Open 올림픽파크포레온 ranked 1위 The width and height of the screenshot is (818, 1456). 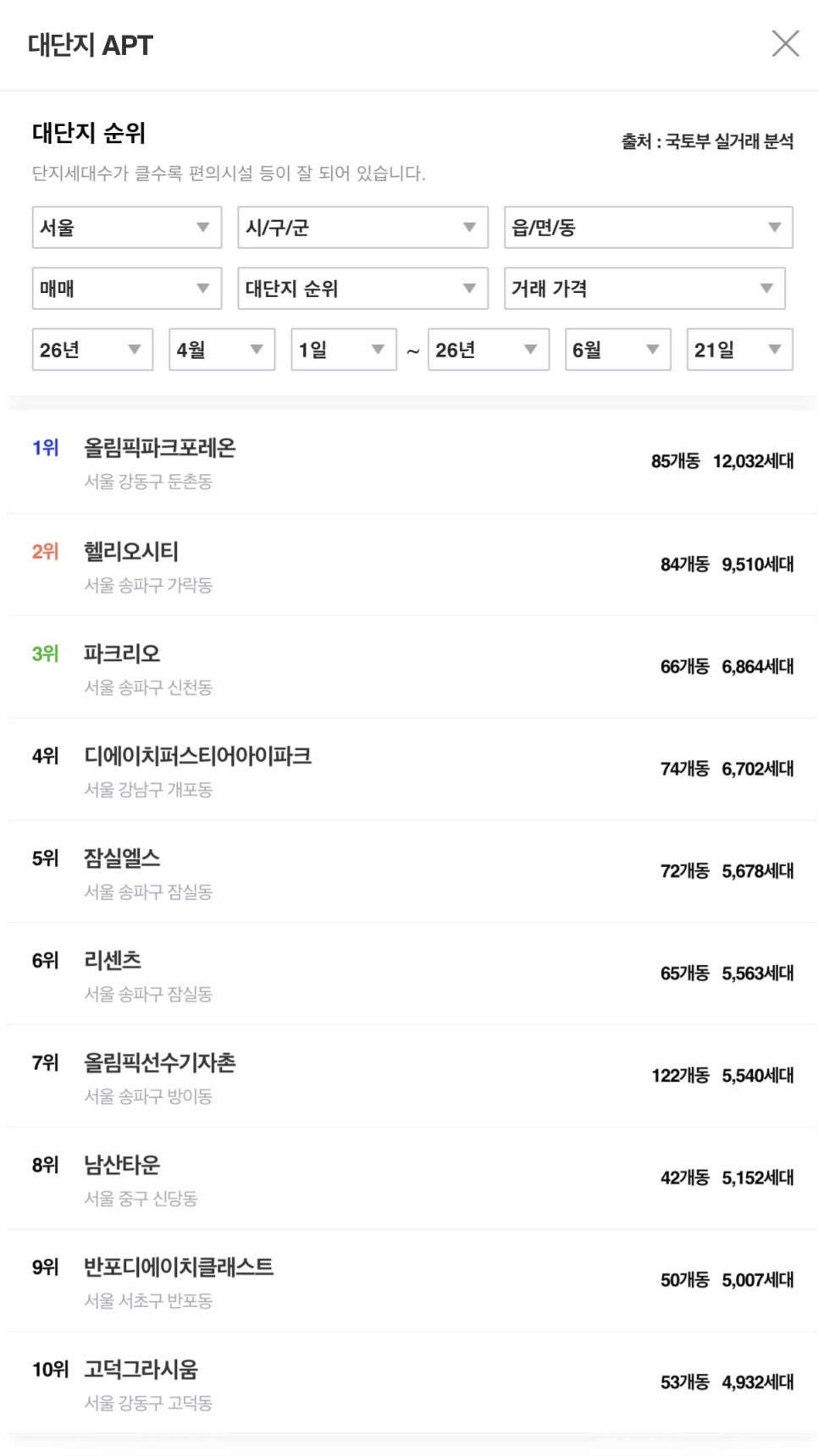coord(412,462)
